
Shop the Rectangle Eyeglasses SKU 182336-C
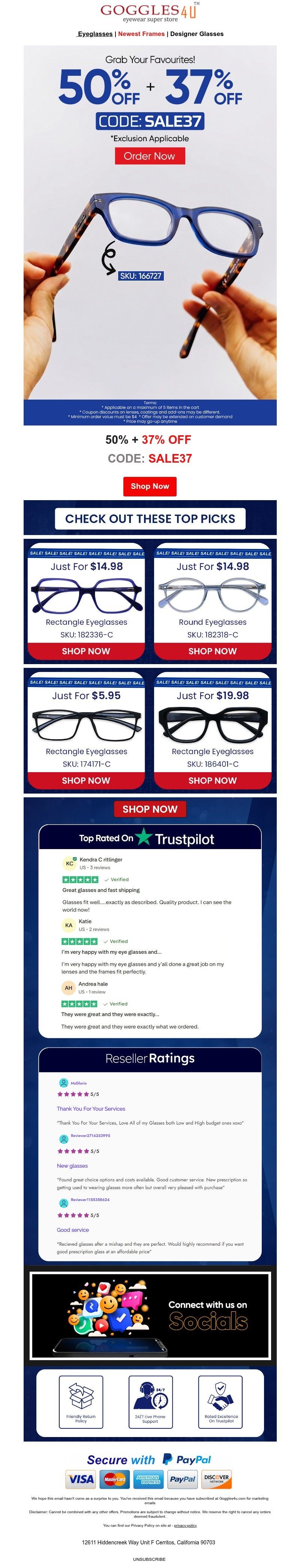point(86,651)
